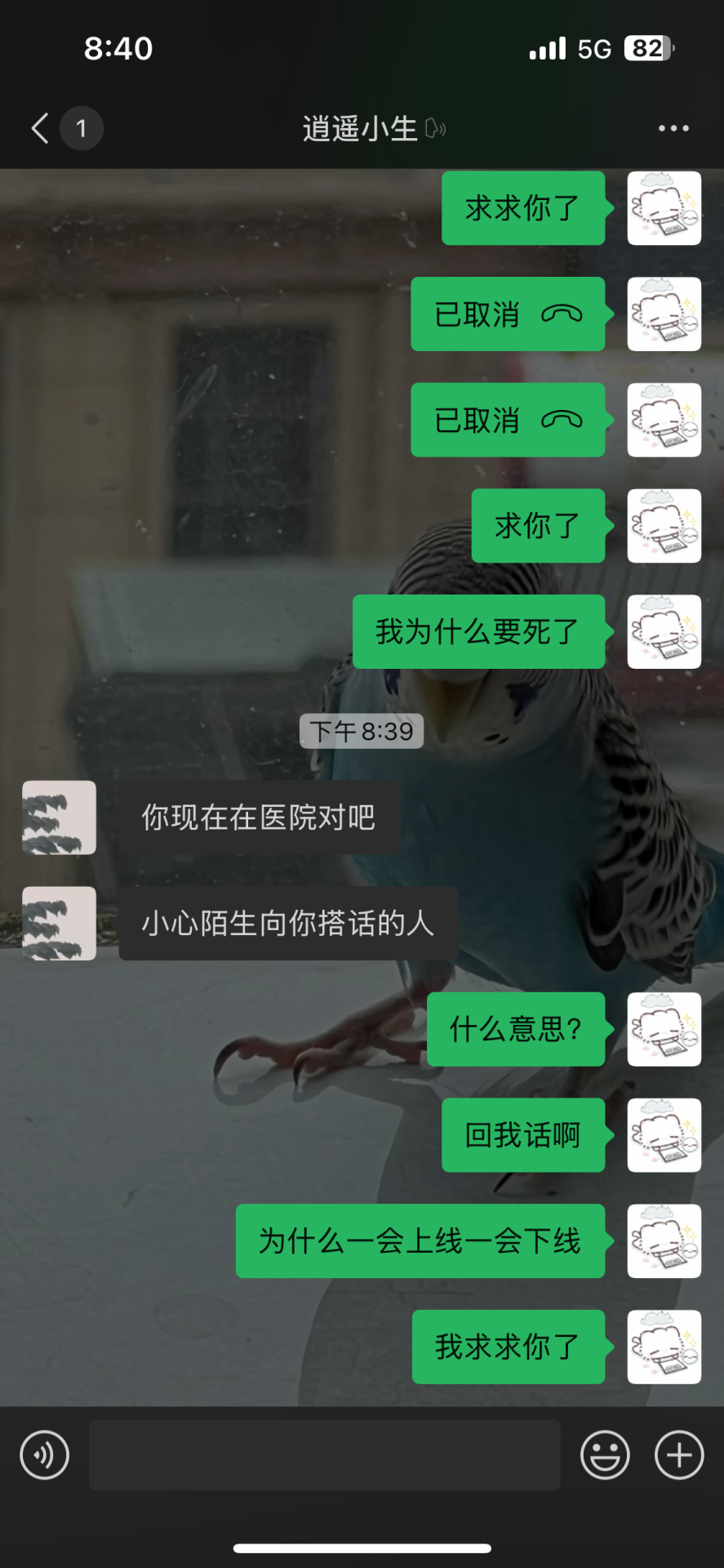Open the plus attachment menu
724x1568 pixels.
coord(679,1454)
